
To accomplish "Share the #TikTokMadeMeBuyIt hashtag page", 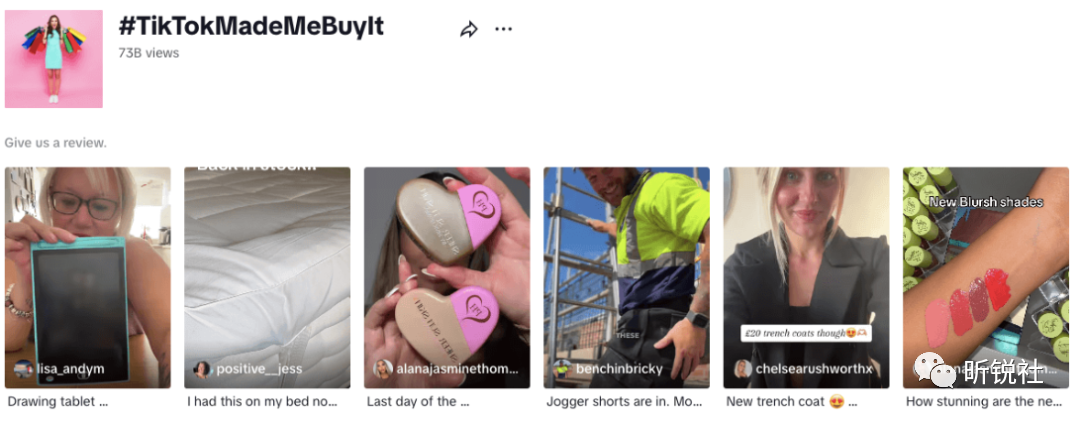I will [x=469, y=30].
